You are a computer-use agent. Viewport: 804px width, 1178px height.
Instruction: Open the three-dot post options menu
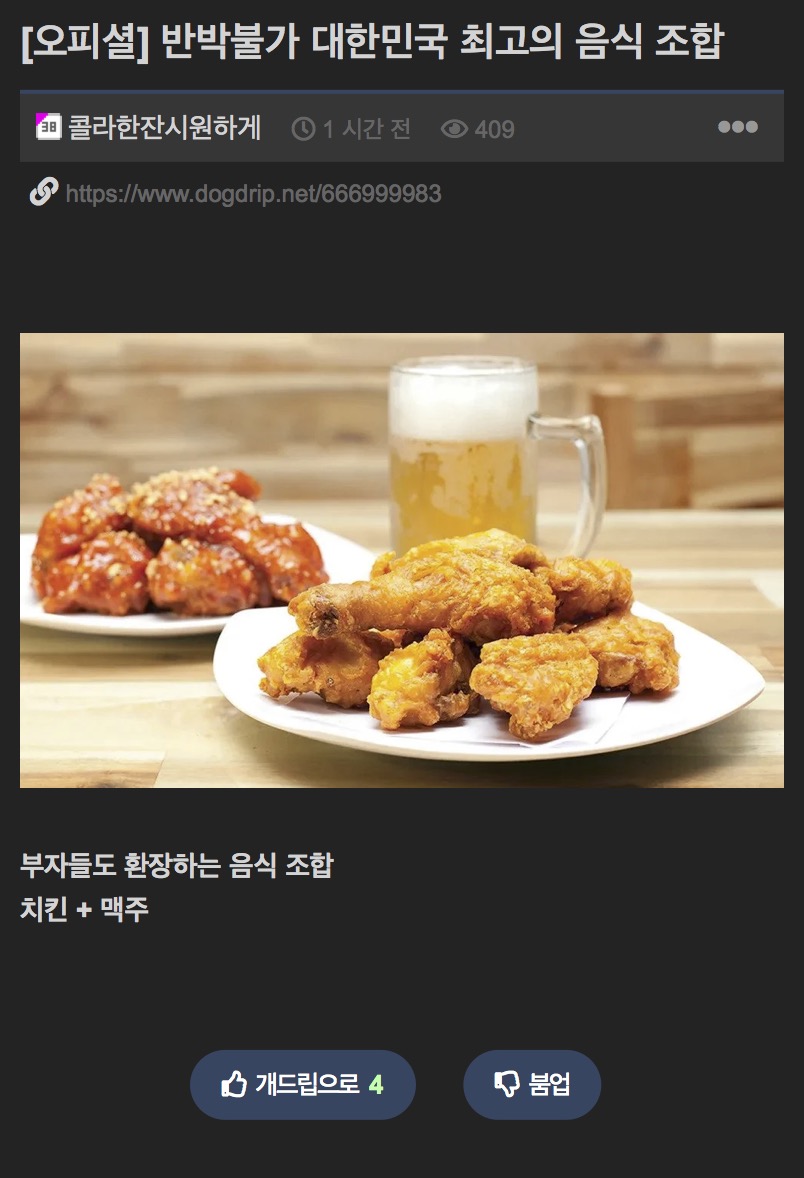point(737,127)
